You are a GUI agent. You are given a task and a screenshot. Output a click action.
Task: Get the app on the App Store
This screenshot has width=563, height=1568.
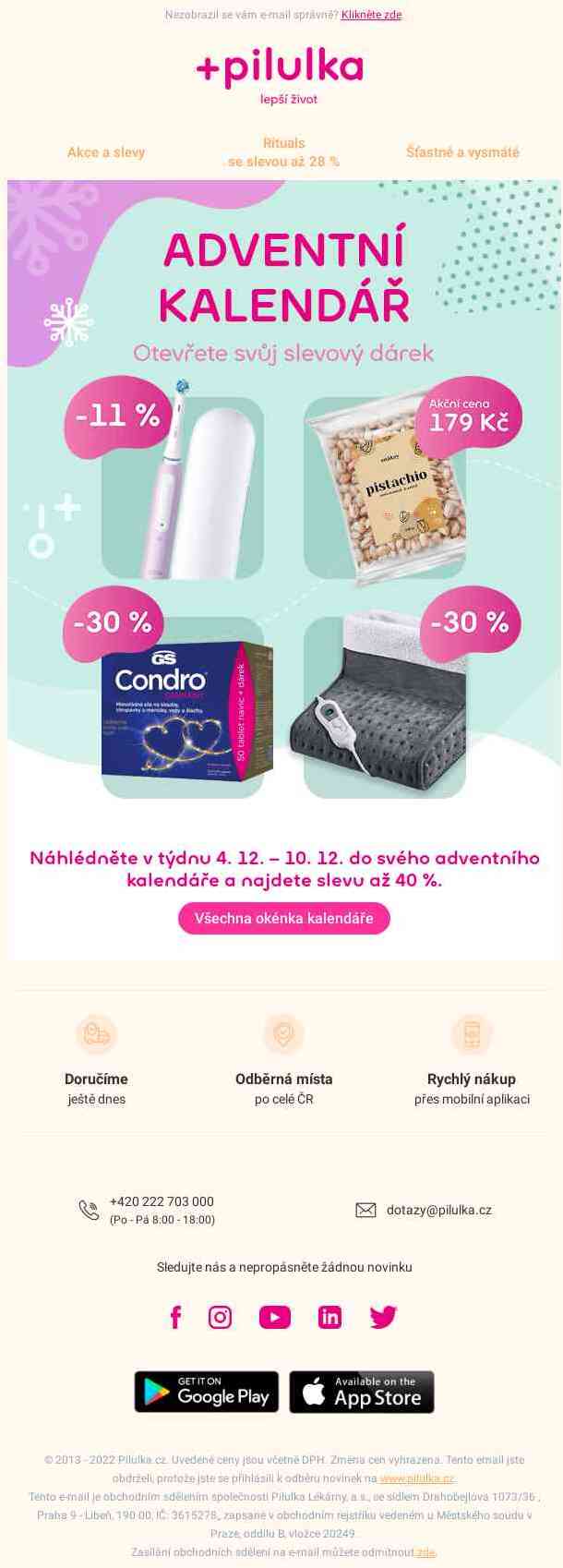coord(362,1392)
